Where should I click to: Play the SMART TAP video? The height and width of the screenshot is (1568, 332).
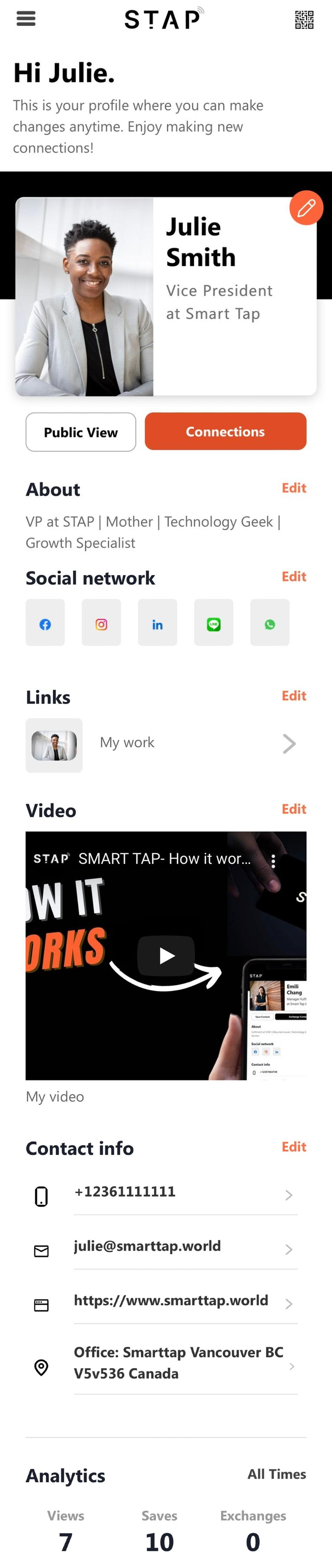click(166, 956)
